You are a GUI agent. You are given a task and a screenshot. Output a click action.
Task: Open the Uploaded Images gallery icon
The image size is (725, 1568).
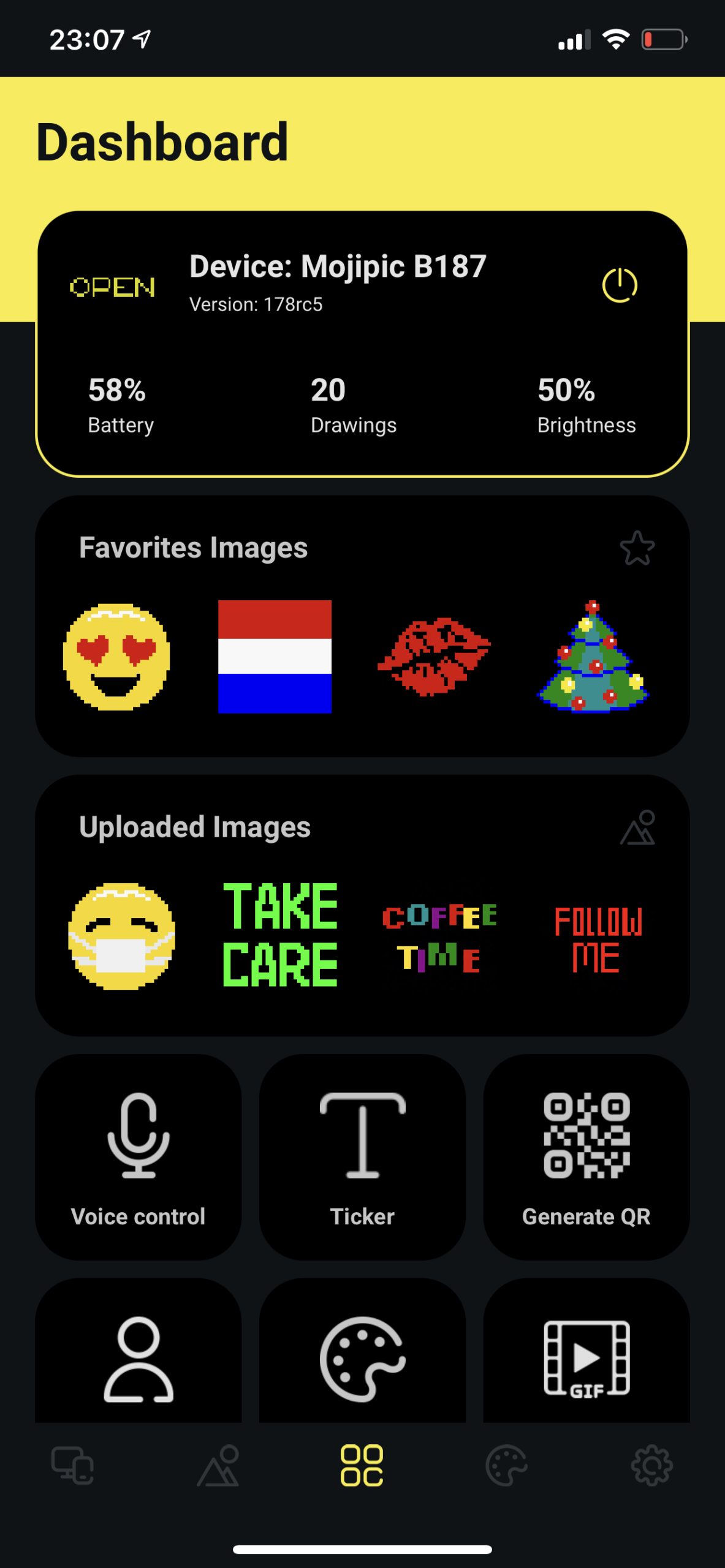(x=637, y=827)
